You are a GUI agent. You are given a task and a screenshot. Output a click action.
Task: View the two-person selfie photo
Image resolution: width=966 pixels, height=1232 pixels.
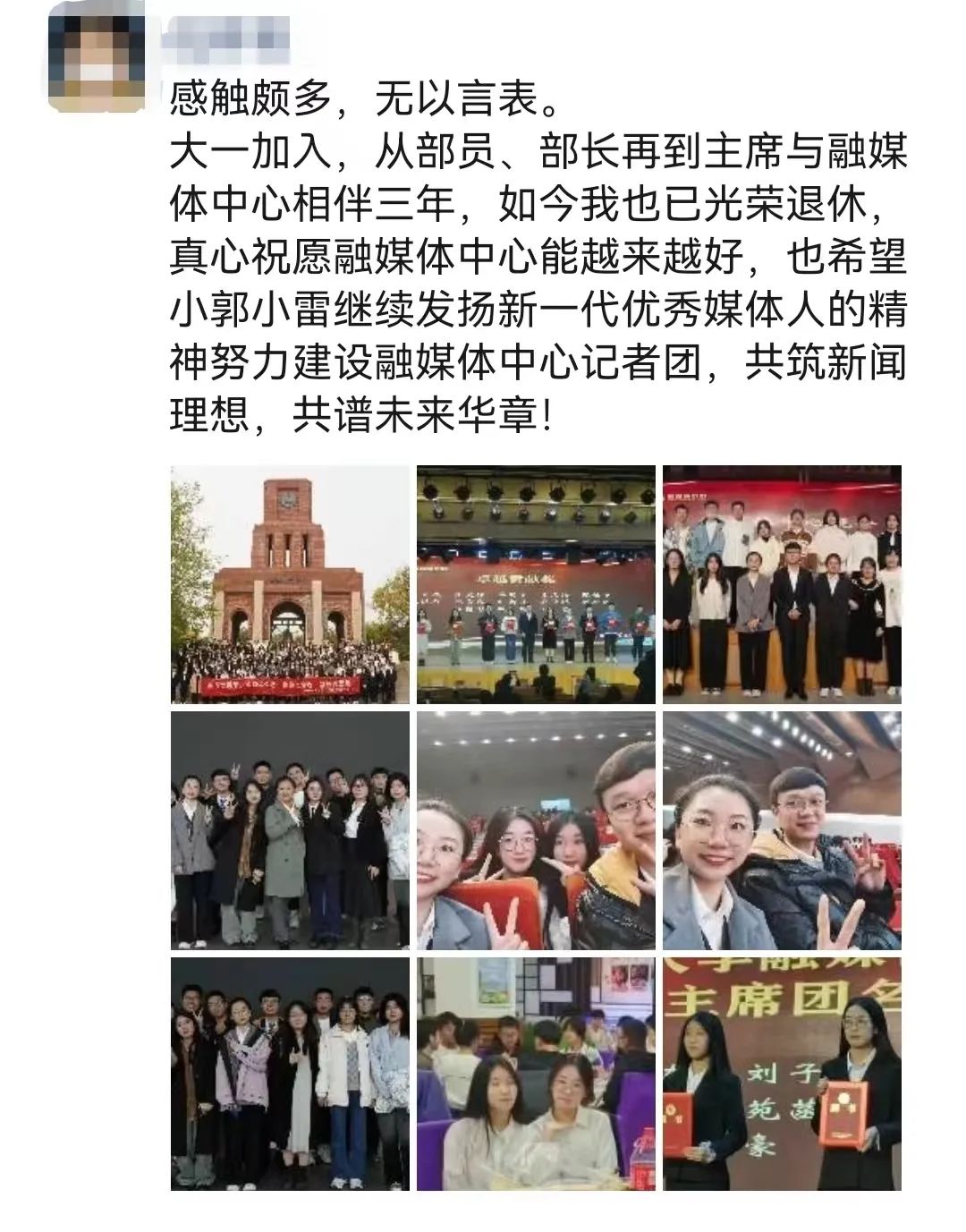point(782,830)
